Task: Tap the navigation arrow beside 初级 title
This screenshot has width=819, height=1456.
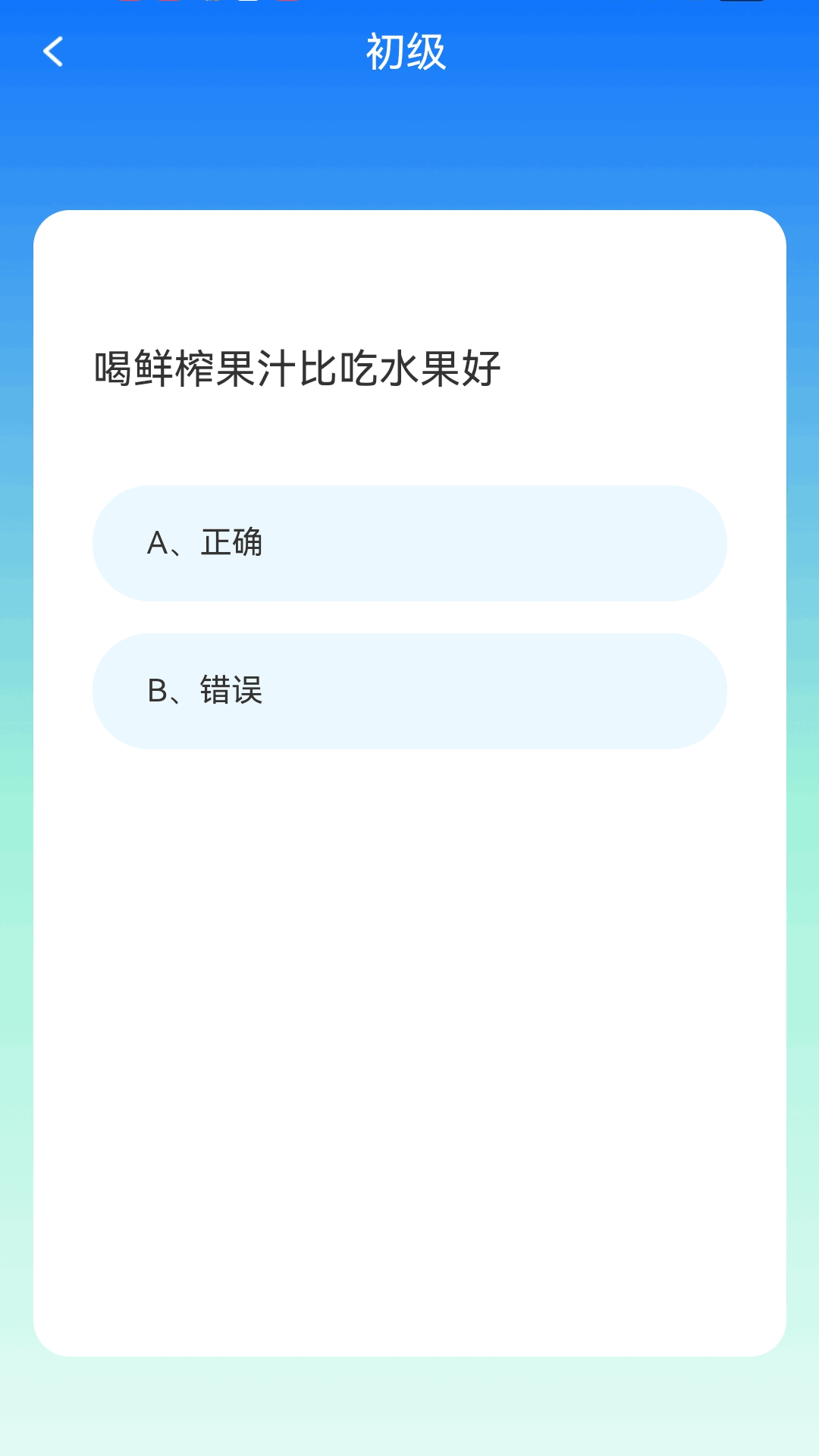Action: click(x=52, y=53)
